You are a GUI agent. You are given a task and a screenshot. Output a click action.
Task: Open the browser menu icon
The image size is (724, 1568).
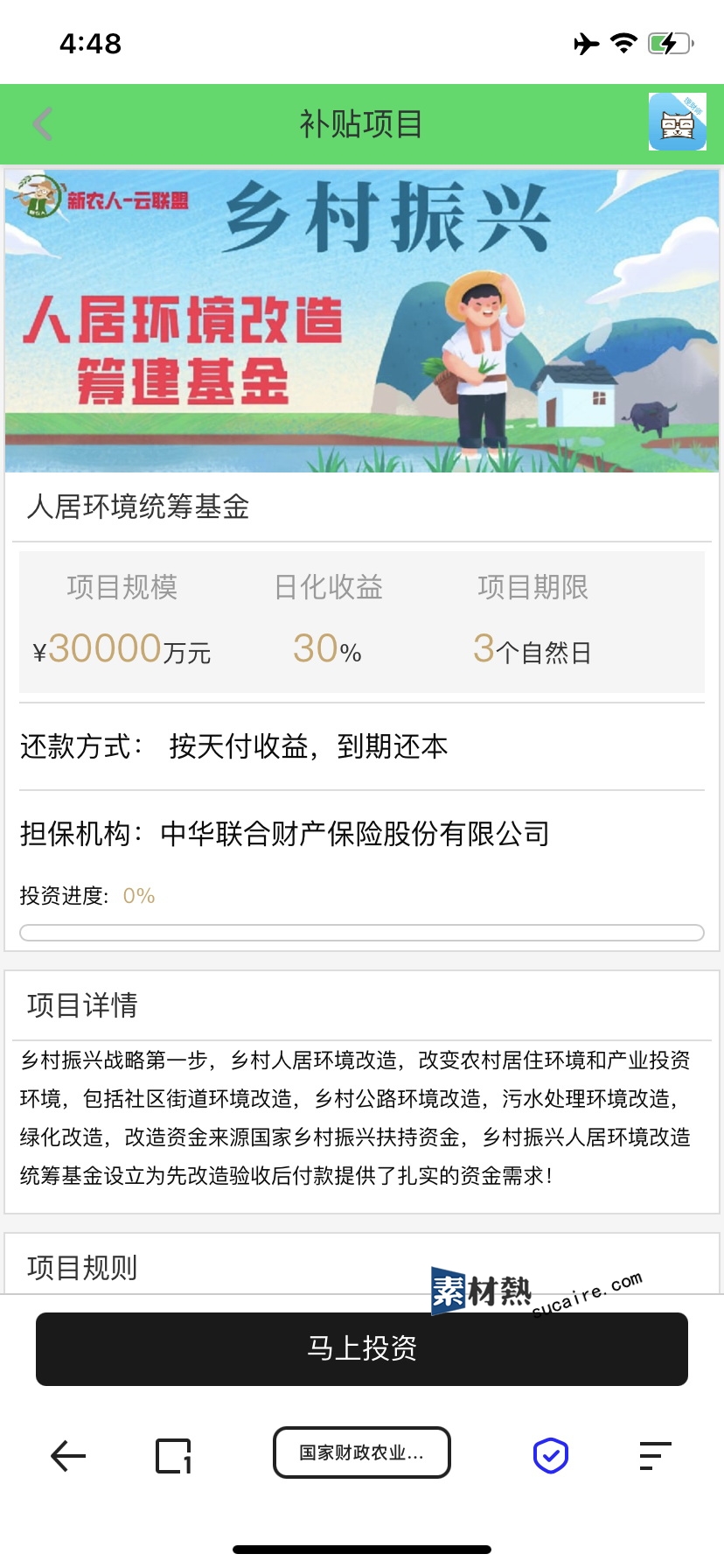click(x=655, y=1456)
